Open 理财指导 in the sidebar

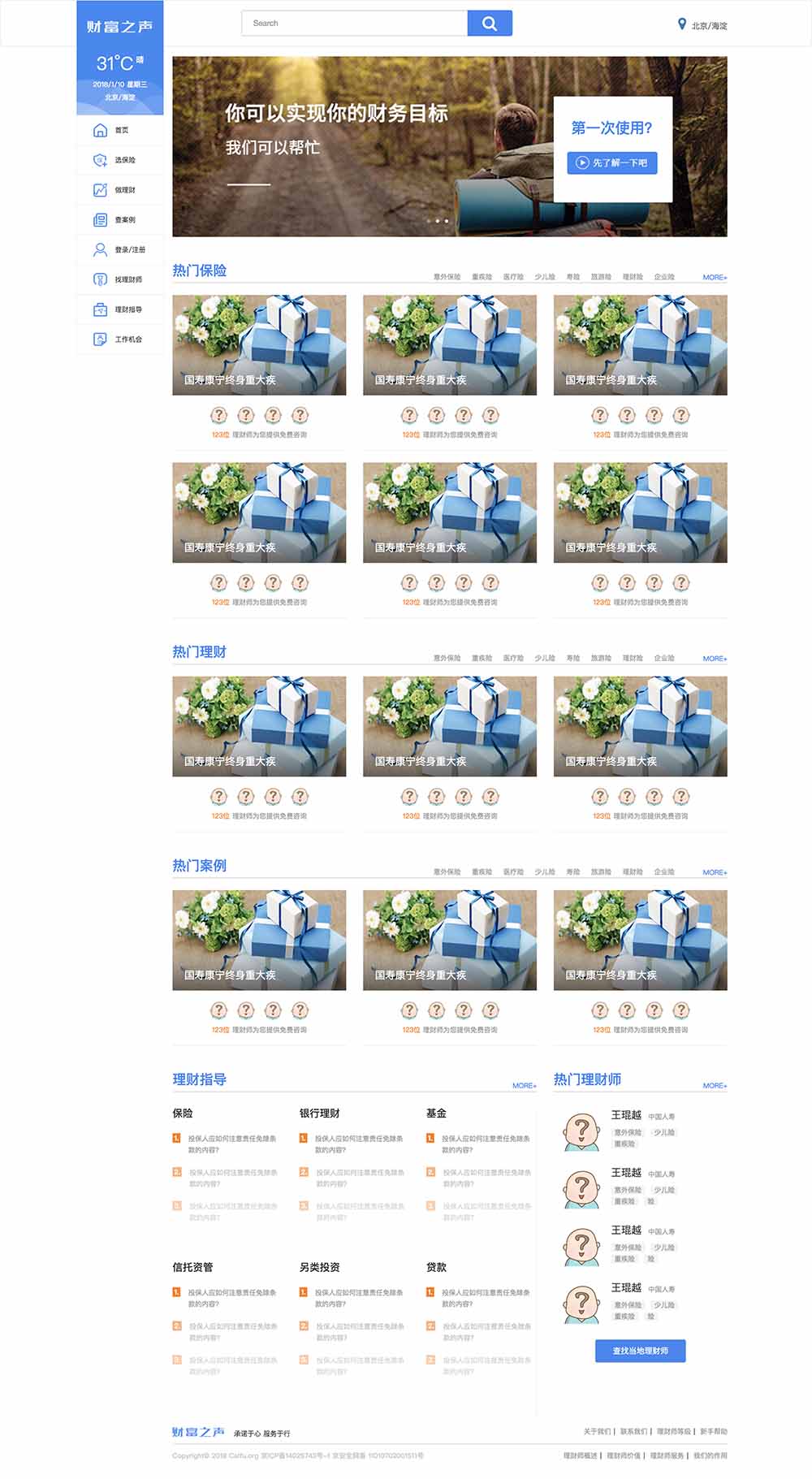(120, 309)
